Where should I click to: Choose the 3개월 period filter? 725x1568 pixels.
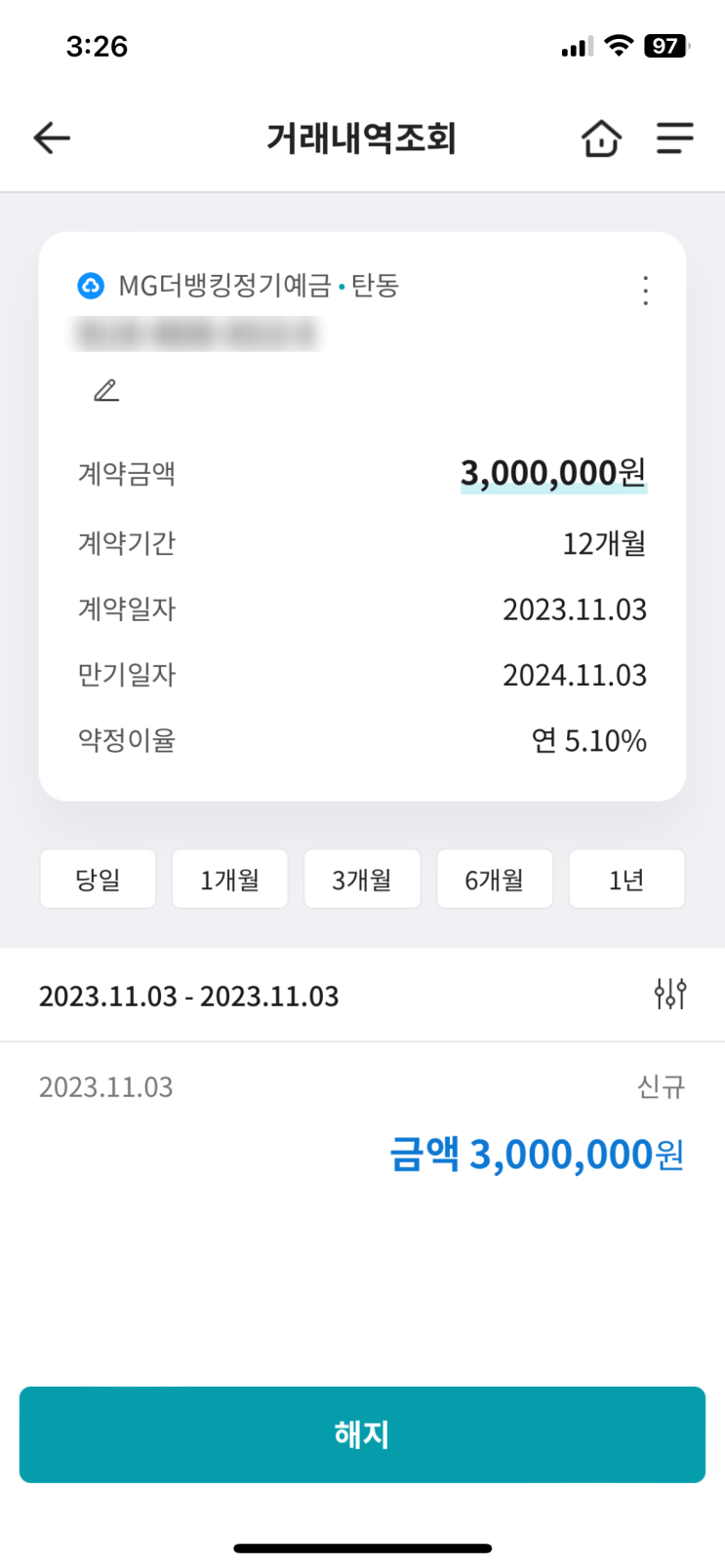[x=362, y=880]
